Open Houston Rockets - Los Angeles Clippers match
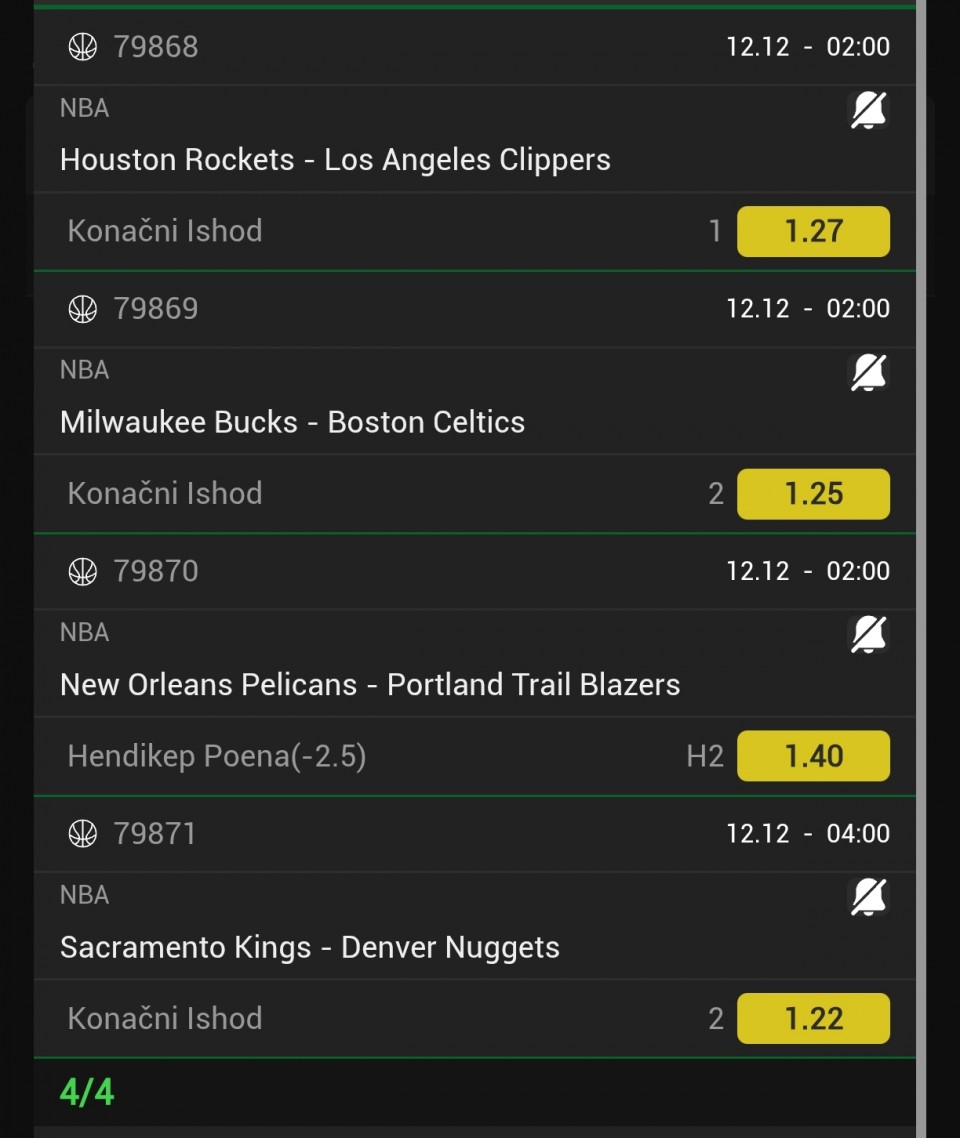 click(335, 160)
